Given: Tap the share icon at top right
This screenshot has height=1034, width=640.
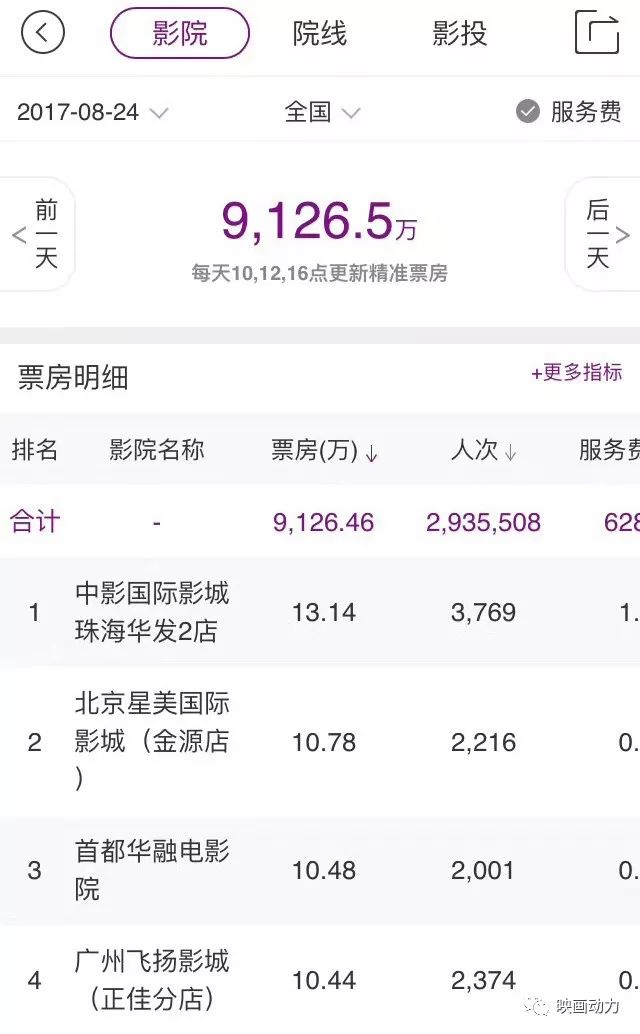Looking at the screenshot, I should tap(597, 32).
